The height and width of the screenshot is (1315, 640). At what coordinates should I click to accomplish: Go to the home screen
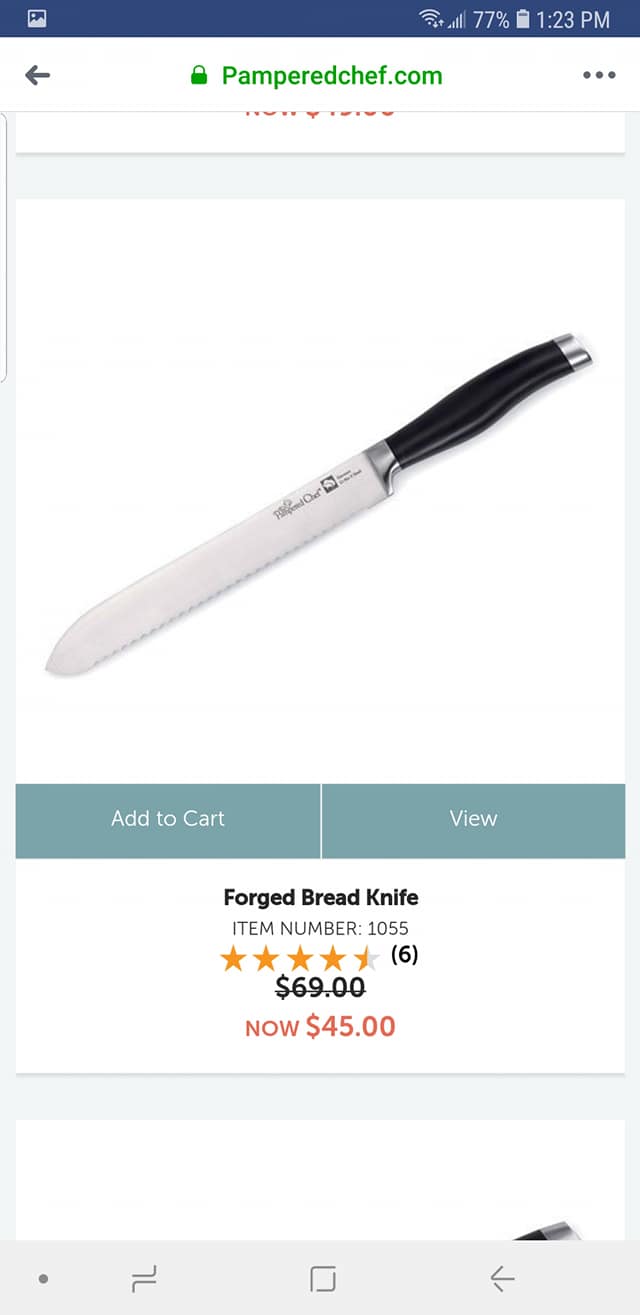click(322, 1277)
